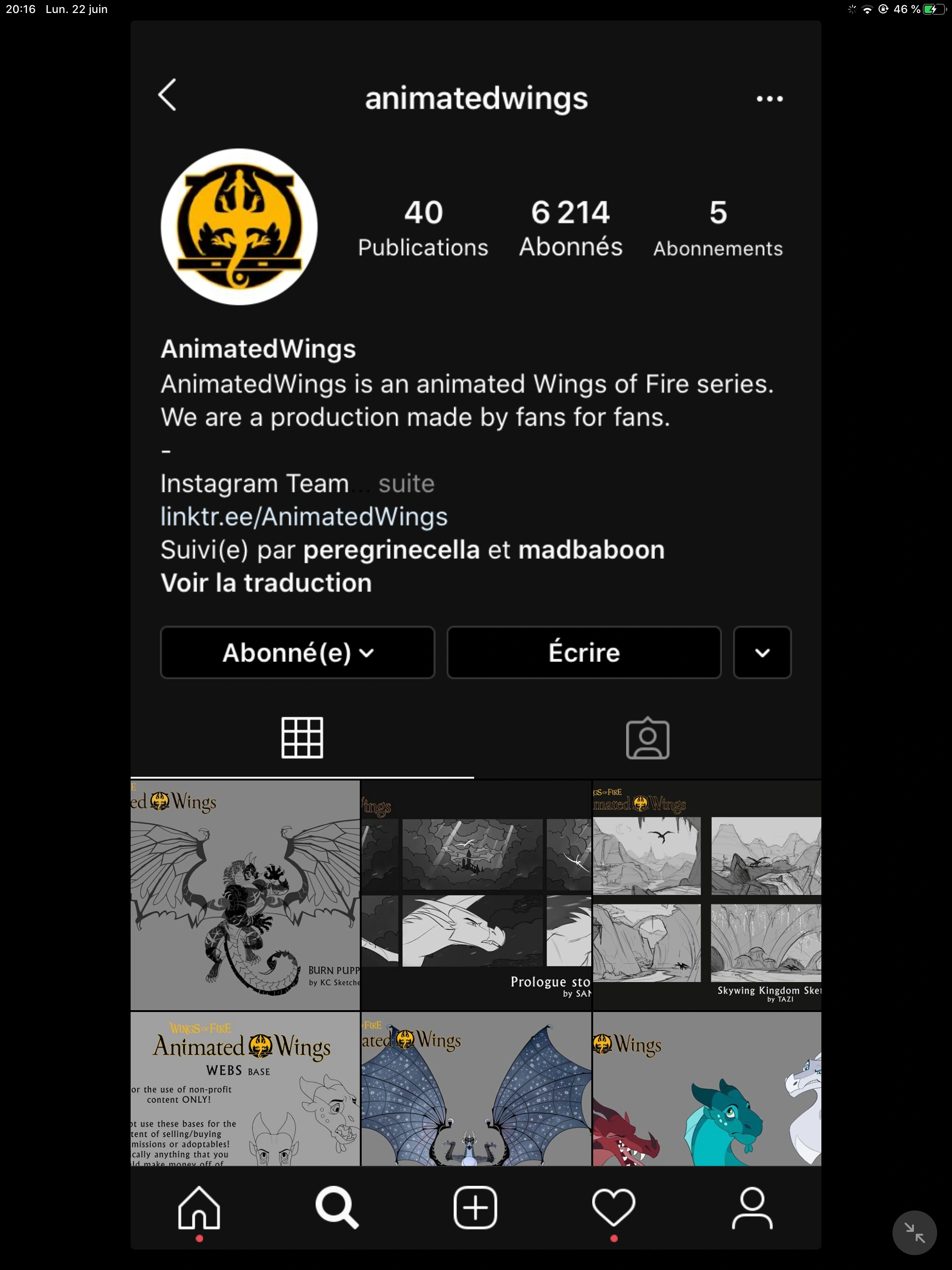Select the posts grid tab
This screenshot has height=1270, width=952.
(x=302, y=738)
